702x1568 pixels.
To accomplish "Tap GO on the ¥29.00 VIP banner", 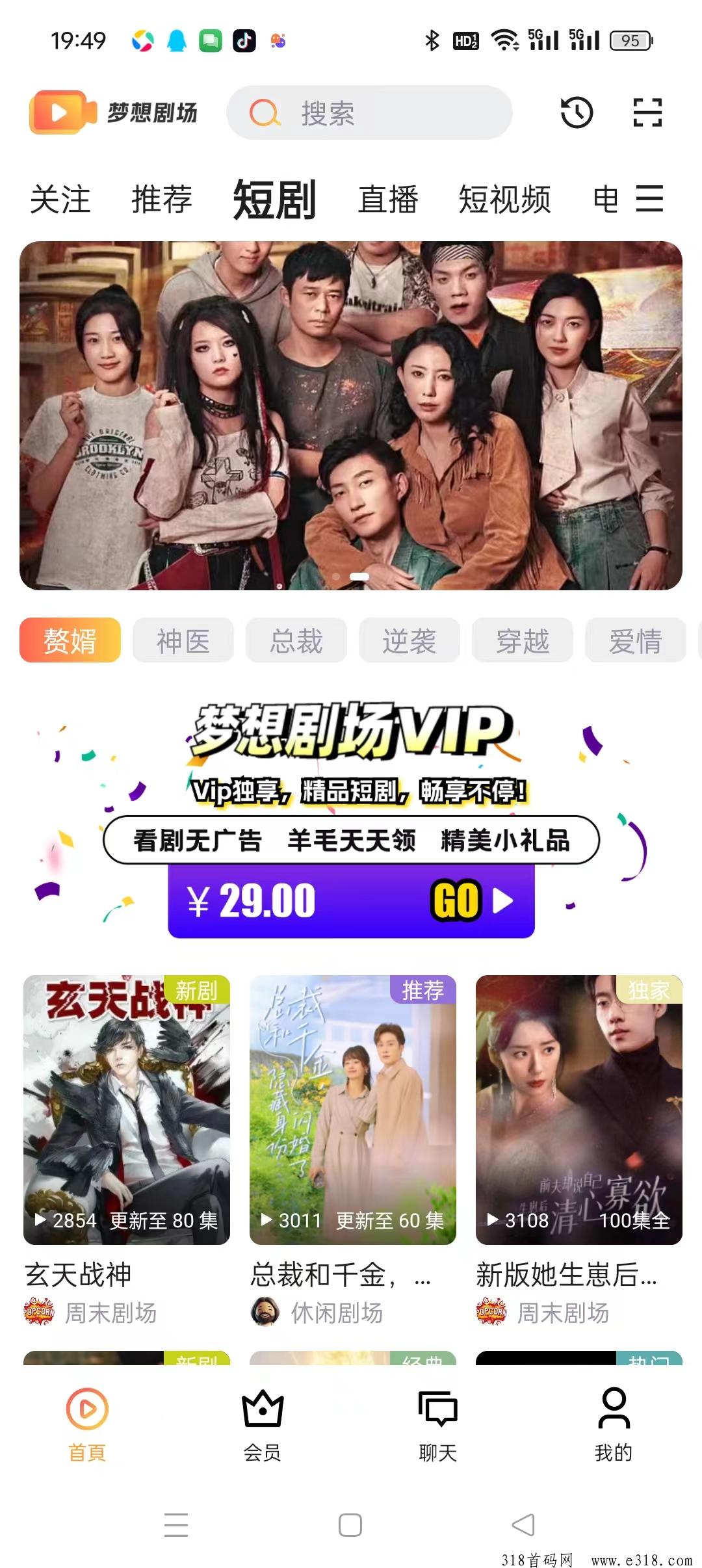I will click(x=472, y=901).
